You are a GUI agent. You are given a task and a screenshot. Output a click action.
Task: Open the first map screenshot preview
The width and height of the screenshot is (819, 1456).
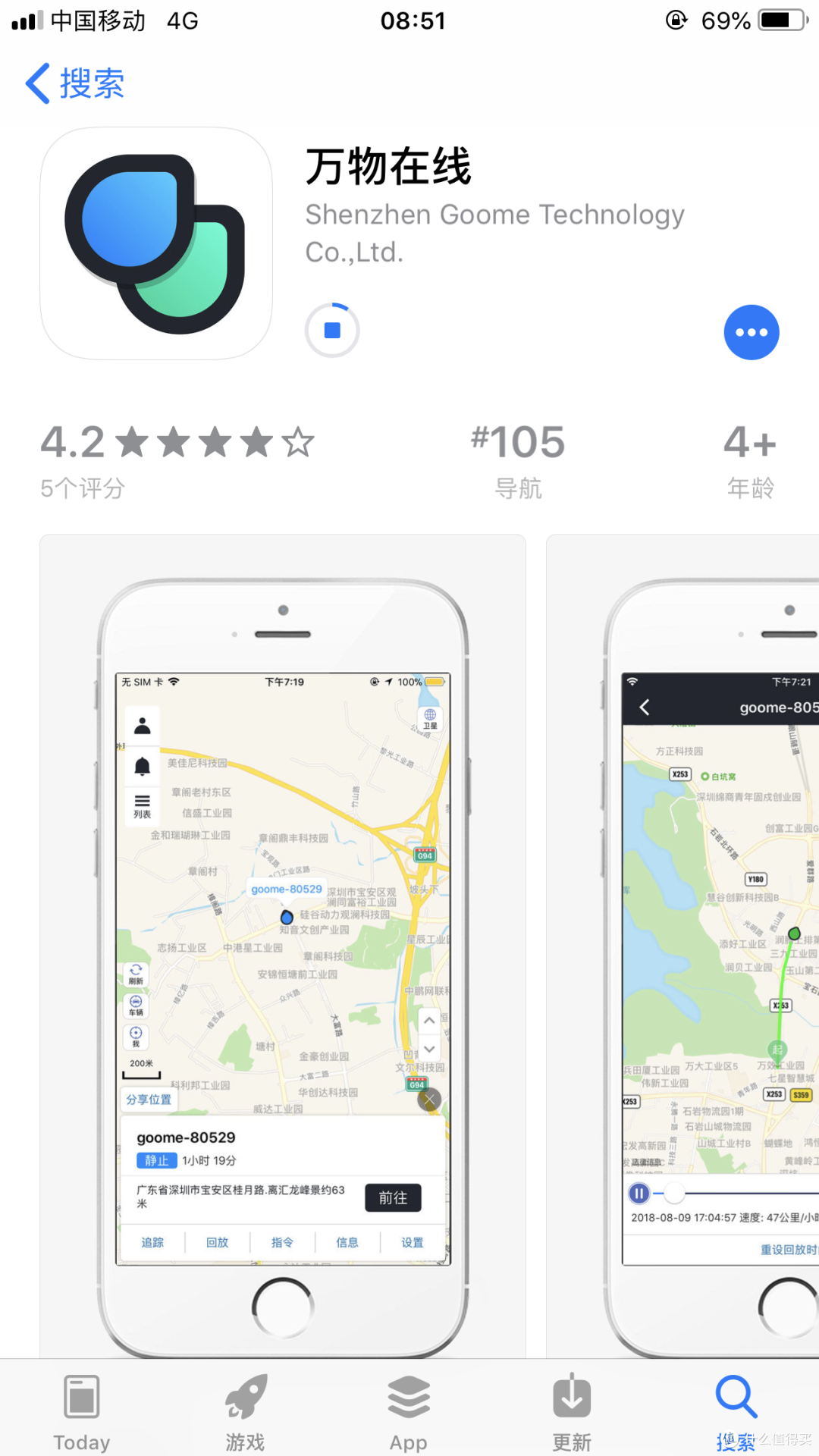pos(283,946)
